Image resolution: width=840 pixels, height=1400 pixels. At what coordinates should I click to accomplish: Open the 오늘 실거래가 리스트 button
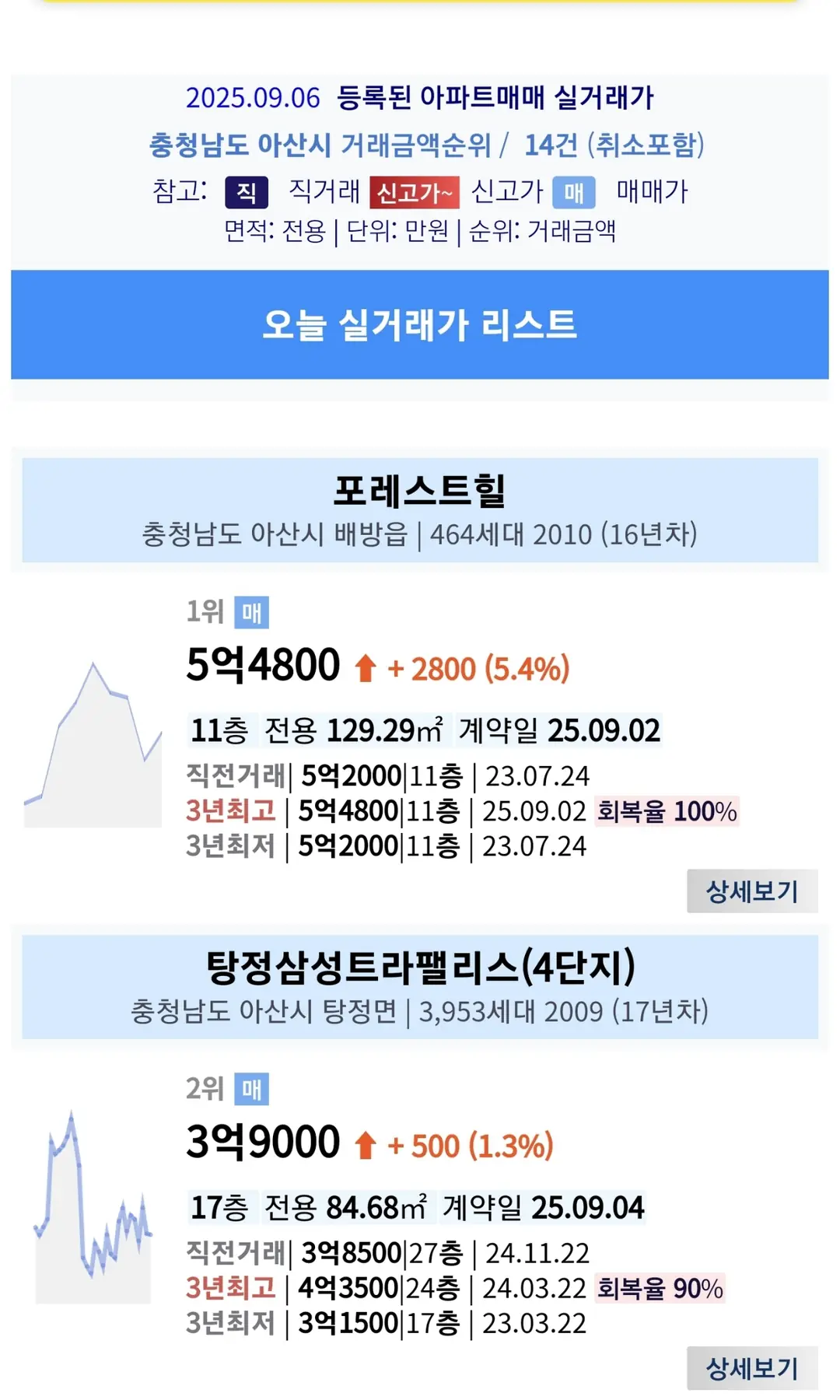(420, 324)
